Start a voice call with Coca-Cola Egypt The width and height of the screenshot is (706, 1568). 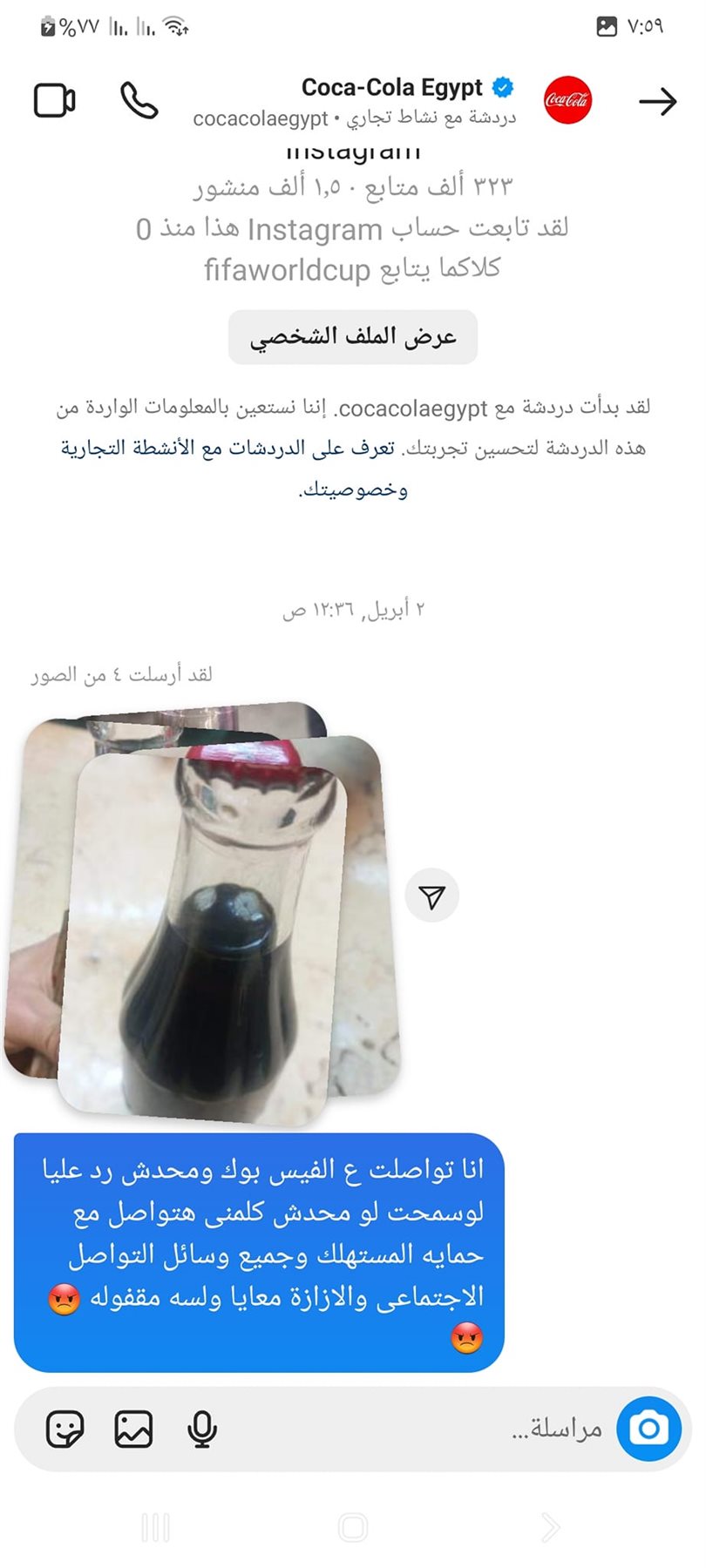139,101
